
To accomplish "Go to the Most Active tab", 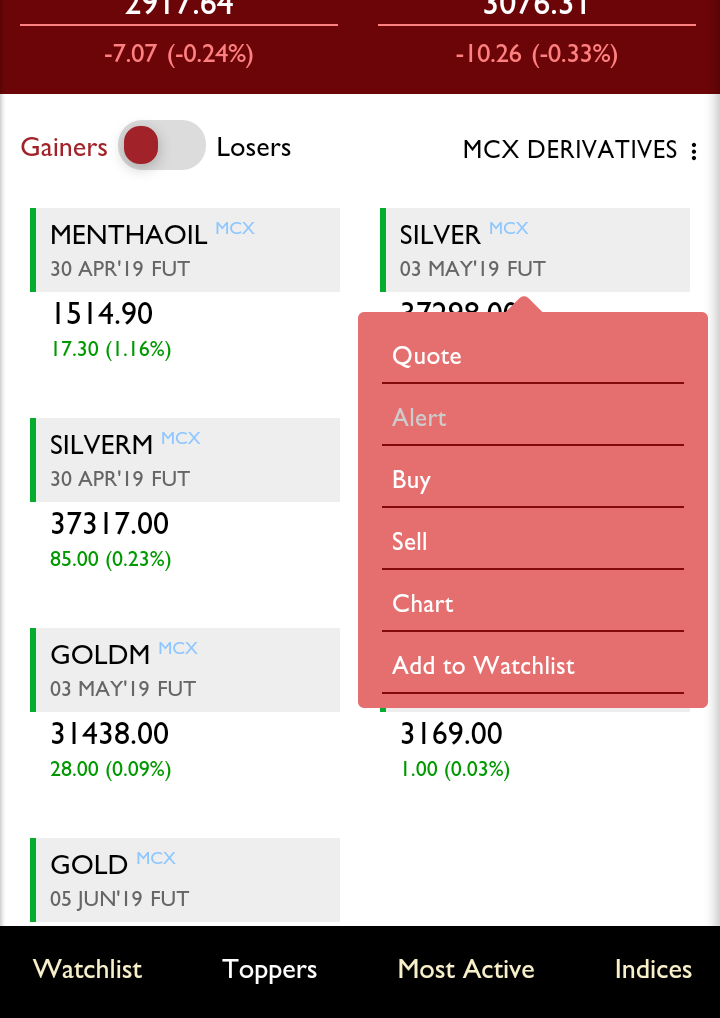I will pyautogui.click(x=466, y=969).
